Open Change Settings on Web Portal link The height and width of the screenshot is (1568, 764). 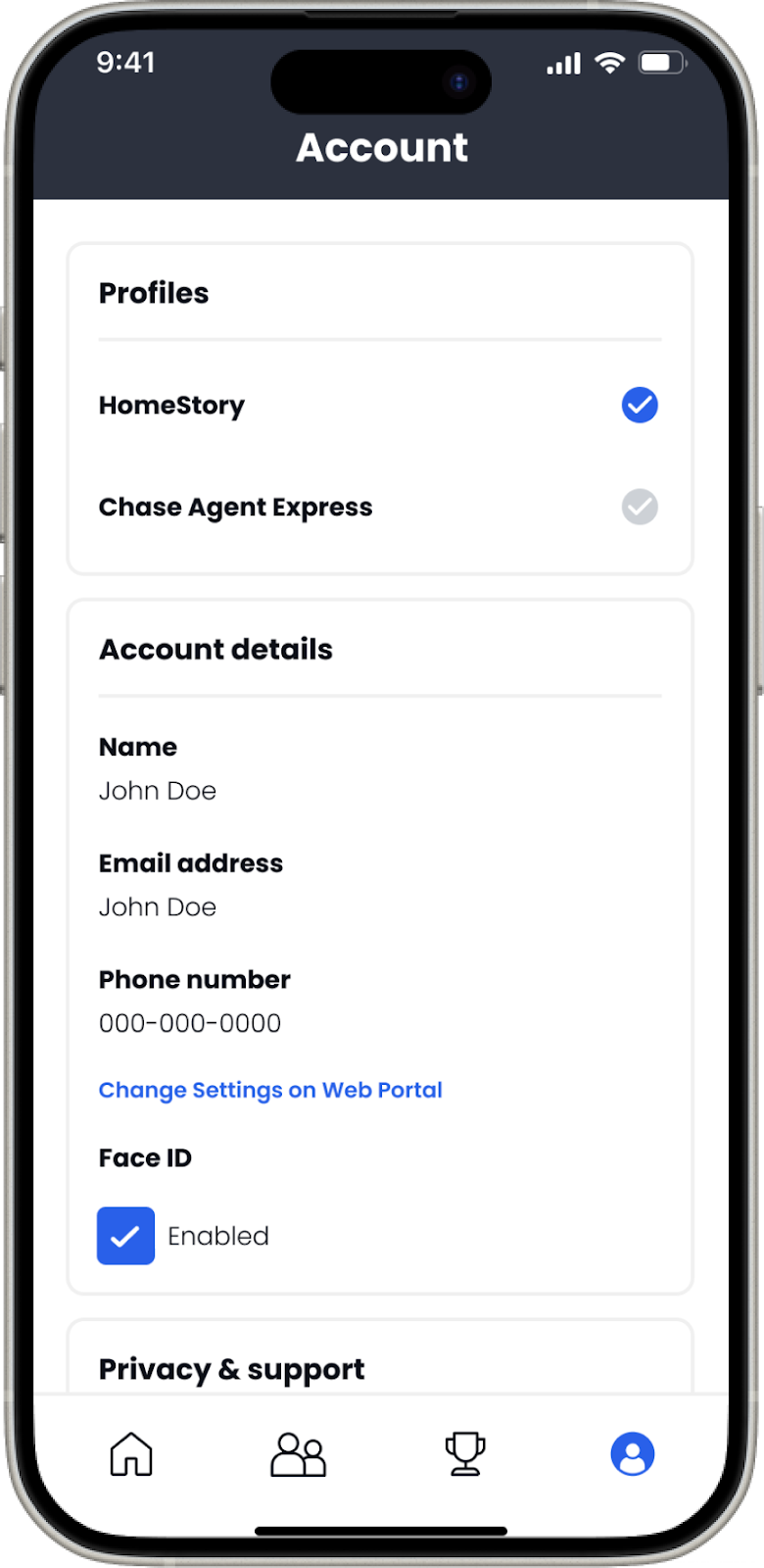tap(270, 1090)
